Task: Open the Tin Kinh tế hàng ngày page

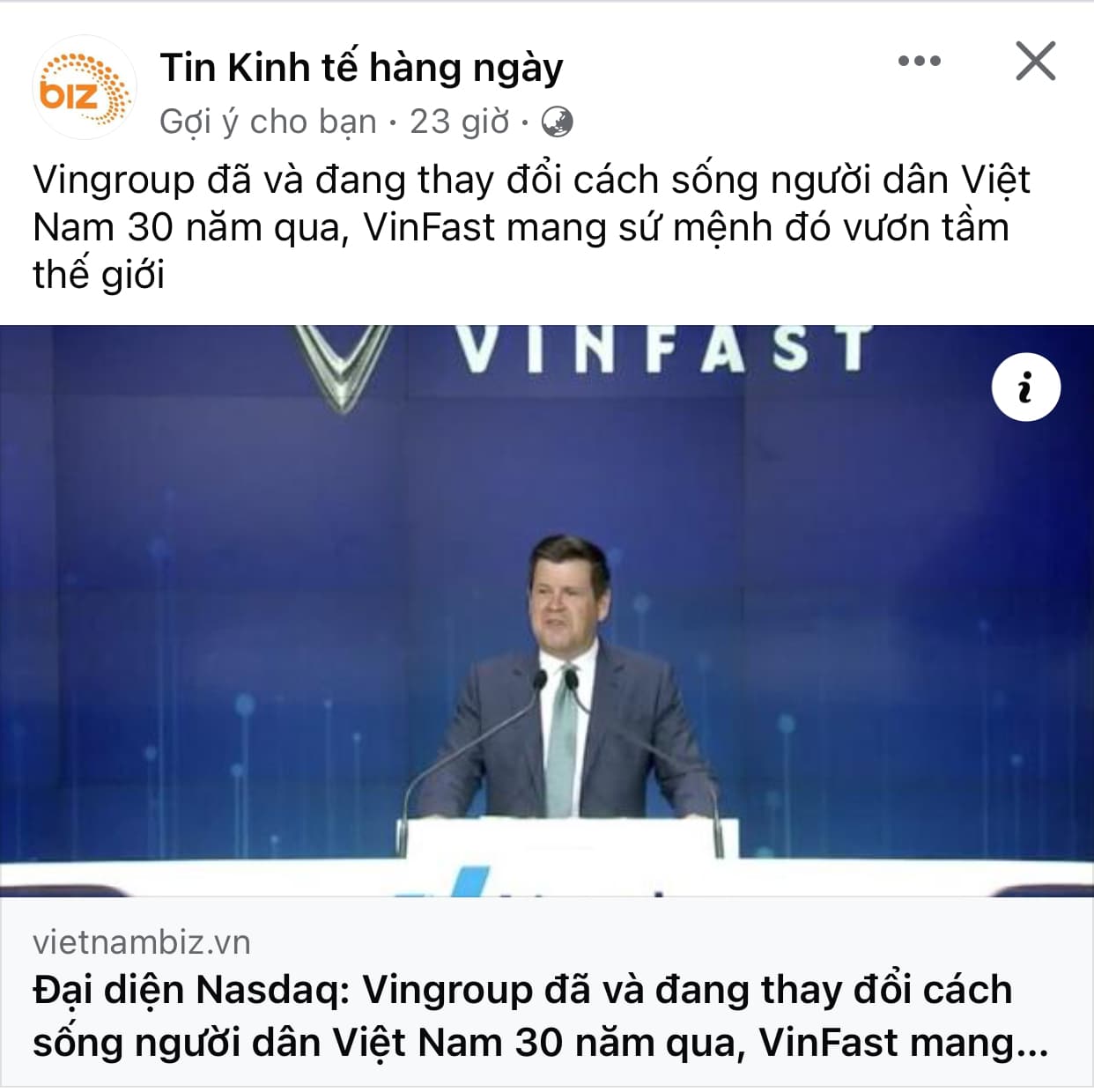Action: pos(361,69)
